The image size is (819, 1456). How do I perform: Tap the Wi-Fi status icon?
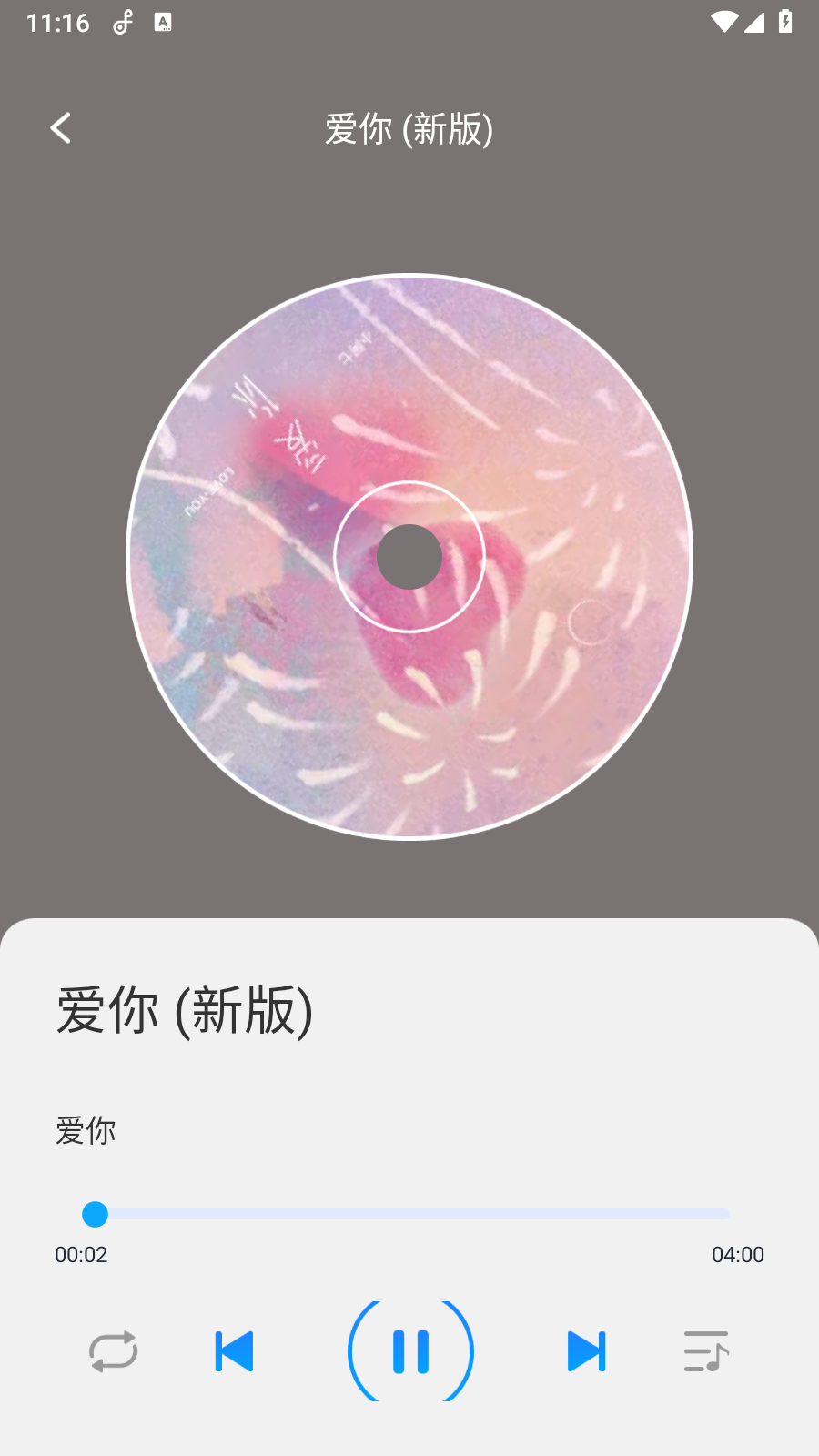pos(725,23)
